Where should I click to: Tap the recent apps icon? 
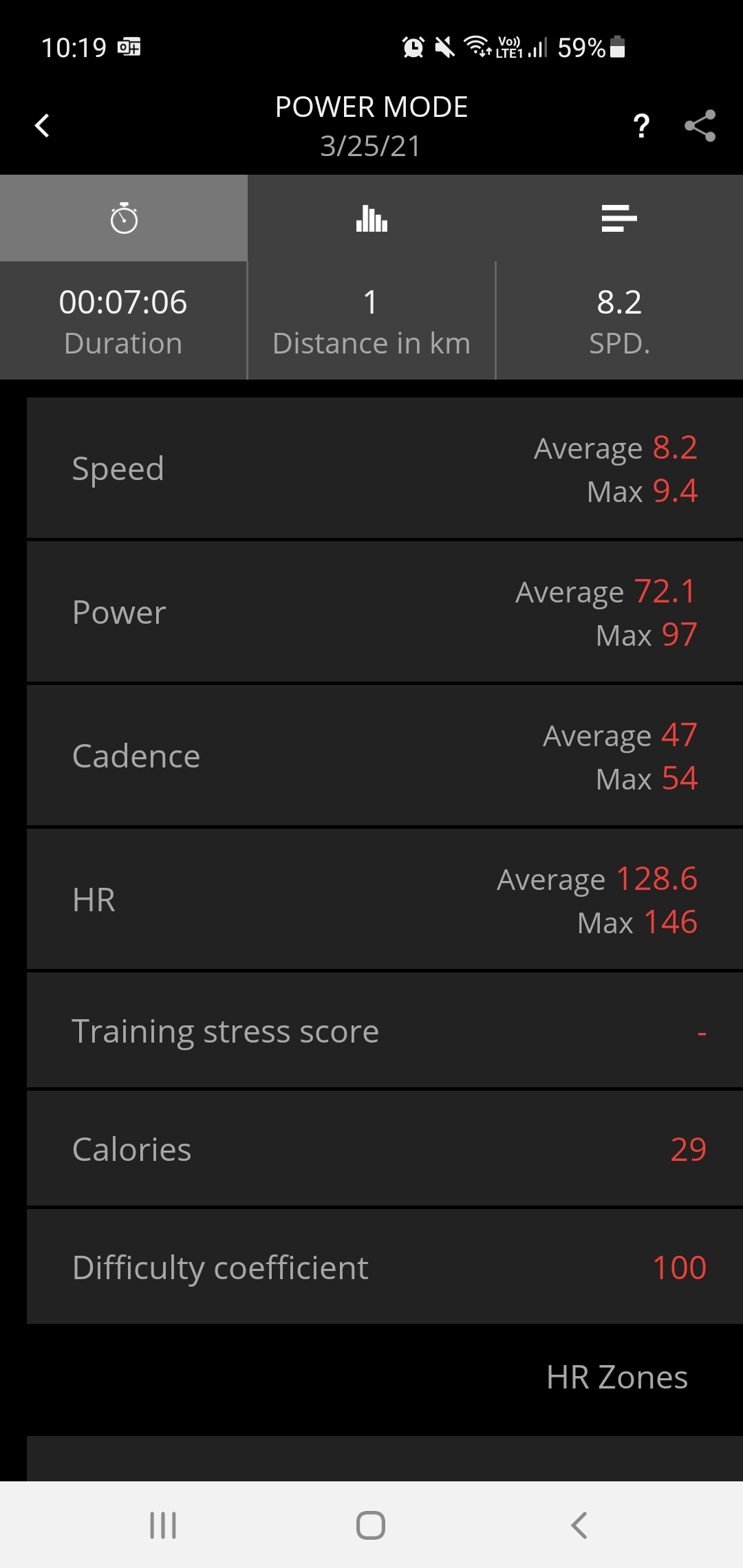click(x=162, y=1524)
